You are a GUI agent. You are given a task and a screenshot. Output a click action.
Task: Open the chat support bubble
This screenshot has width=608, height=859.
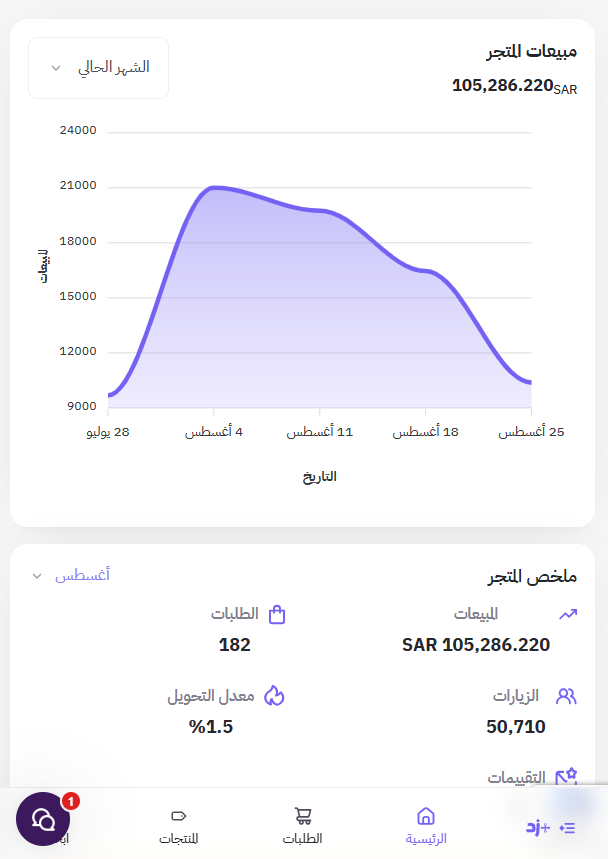43,819
